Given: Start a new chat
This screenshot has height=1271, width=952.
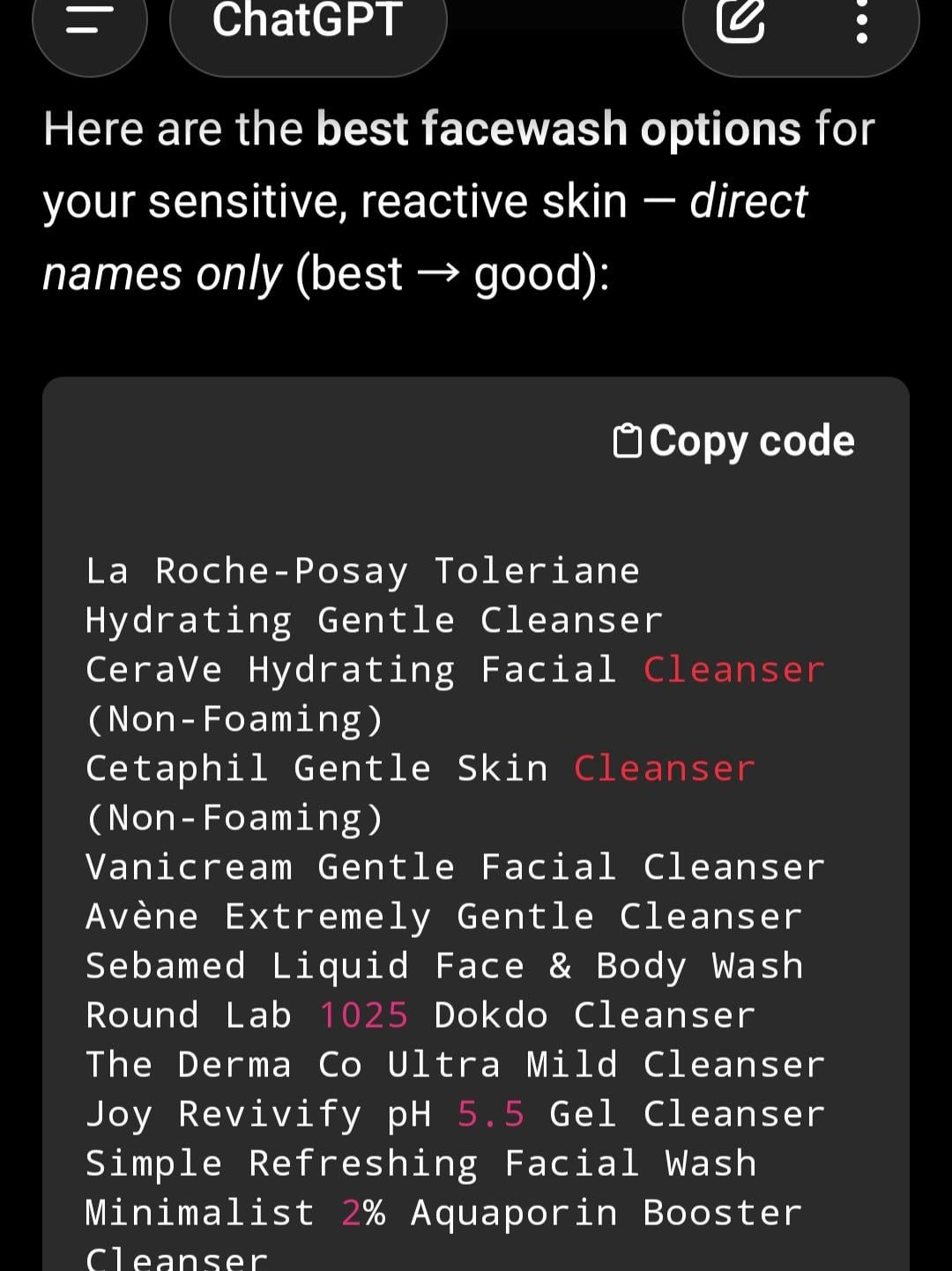Looking at the screenshot, I should click(x=740, y=21).
